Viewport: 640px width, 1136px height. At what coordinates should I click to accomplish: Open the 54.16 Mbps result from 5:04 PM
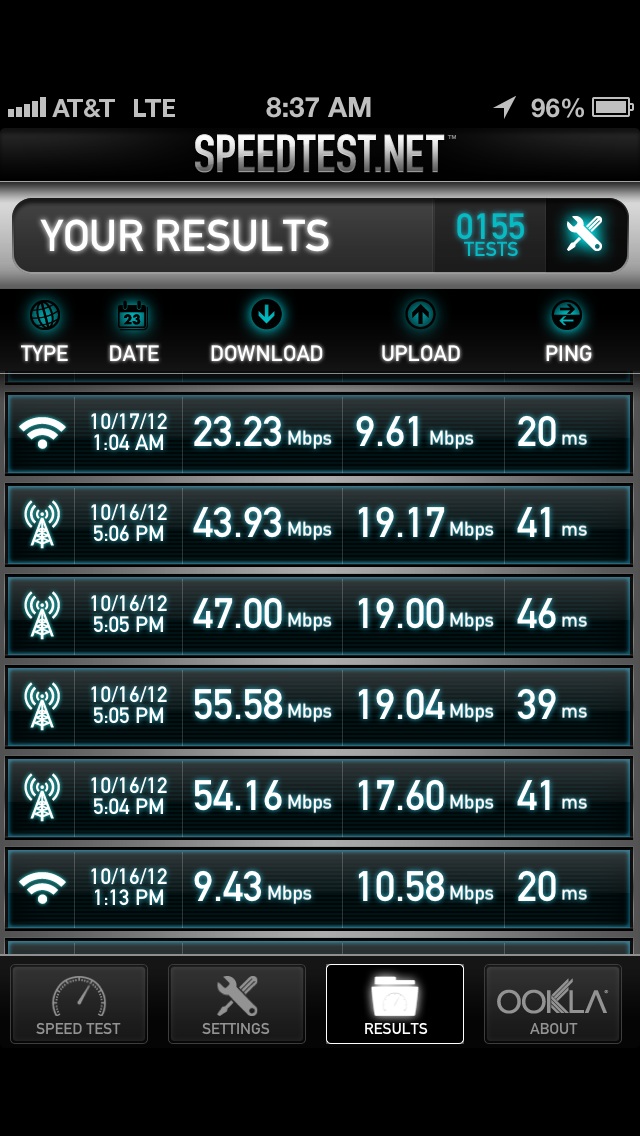[x=319, y=798]
